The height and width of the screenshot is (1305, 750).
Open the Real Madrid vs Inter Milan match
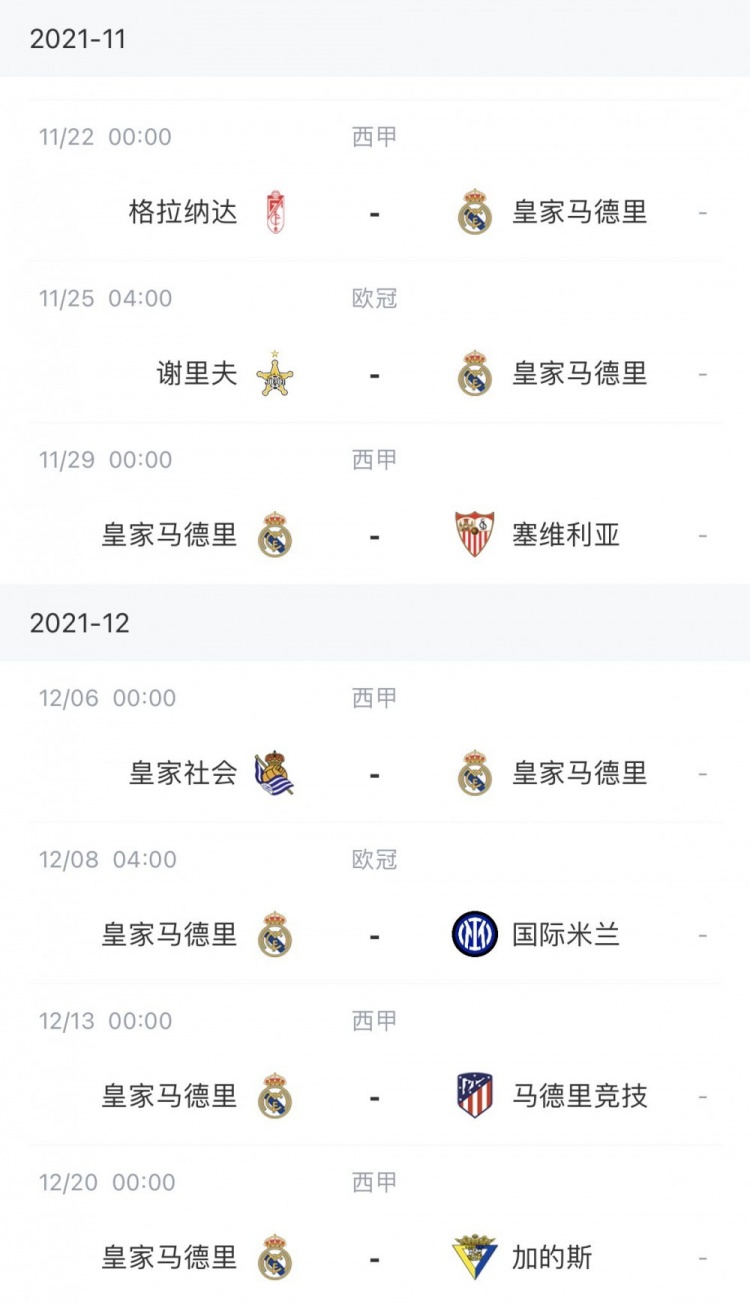(x=375, y=903)
